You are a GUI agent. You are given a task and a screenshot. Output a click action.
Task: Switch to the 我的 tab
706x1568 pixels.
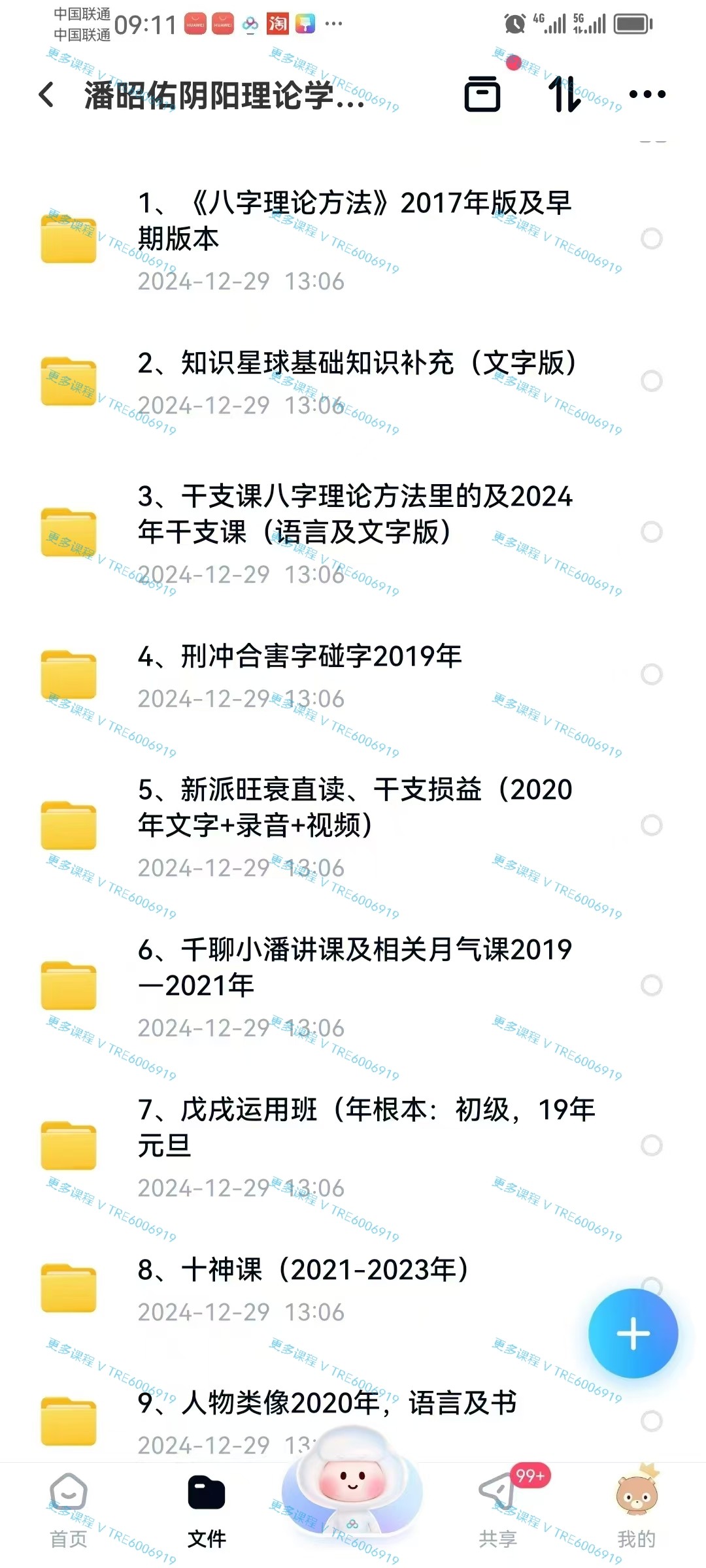click(x=636, y=1511)
